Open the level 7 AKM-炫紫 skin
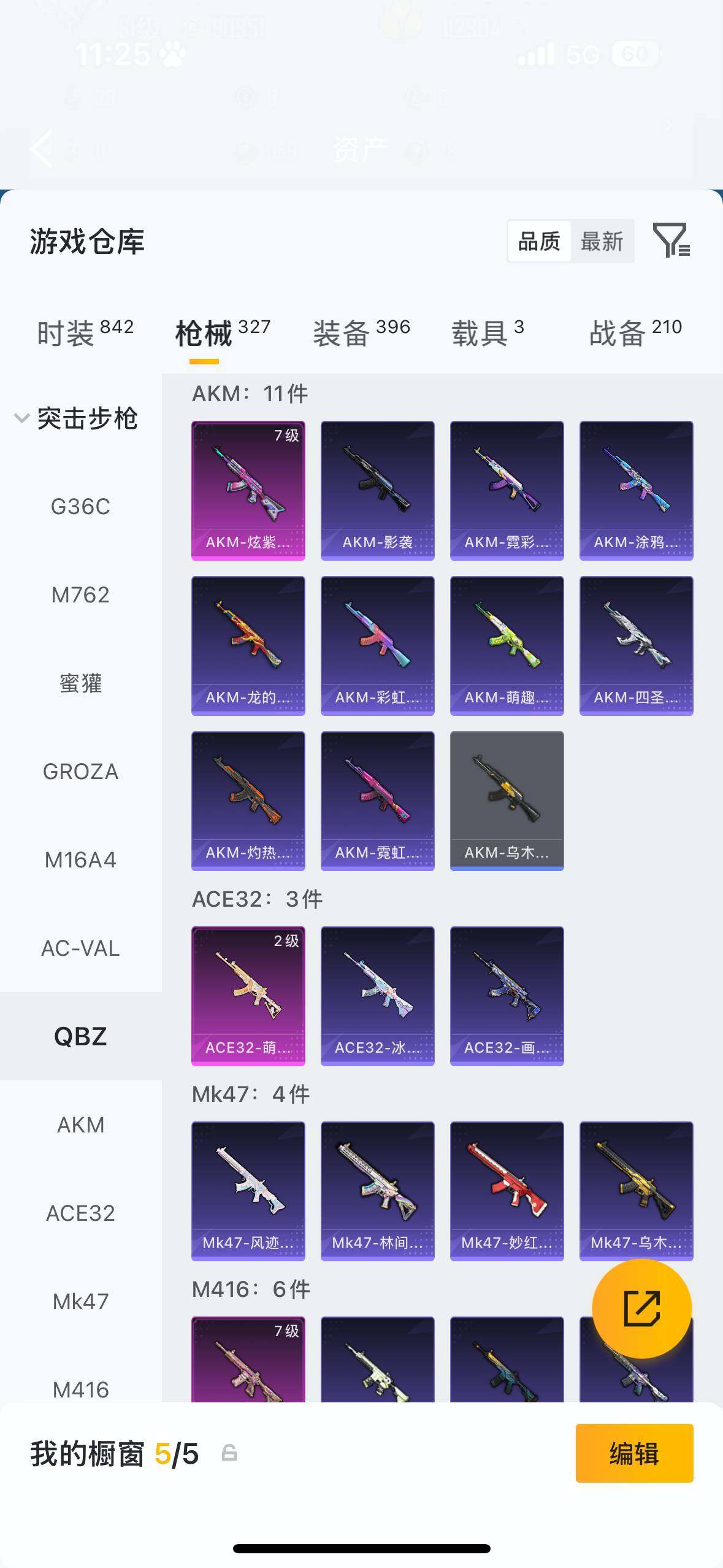This screenshot has width=723, height=1568. (248, 490)
